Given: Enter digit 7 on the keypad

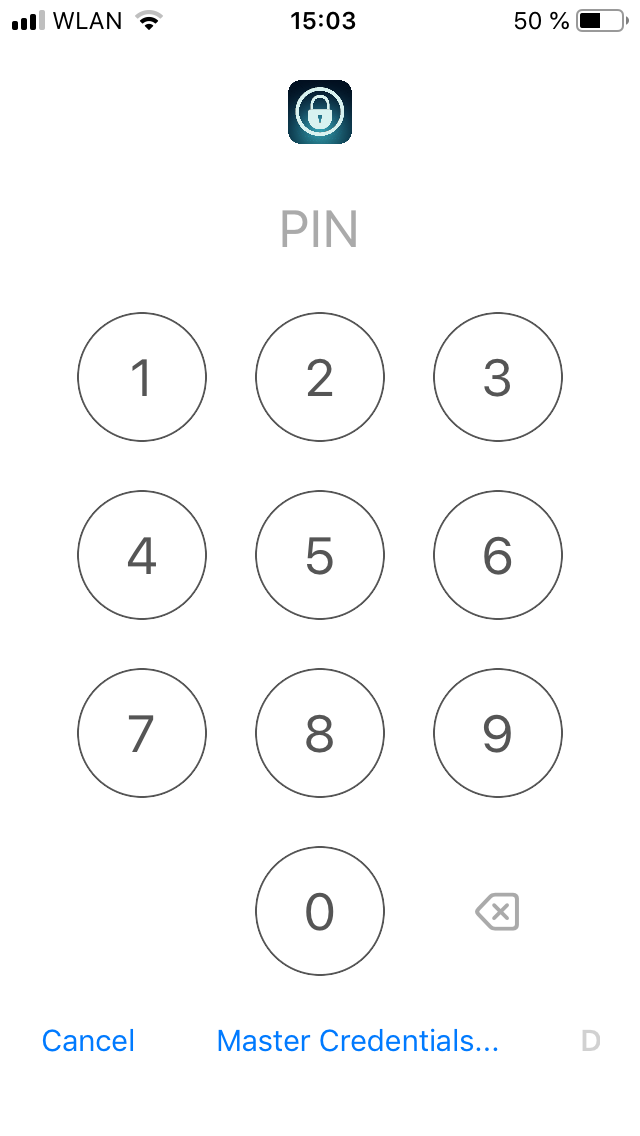Looking at the screenshot, I should point(142,733).
